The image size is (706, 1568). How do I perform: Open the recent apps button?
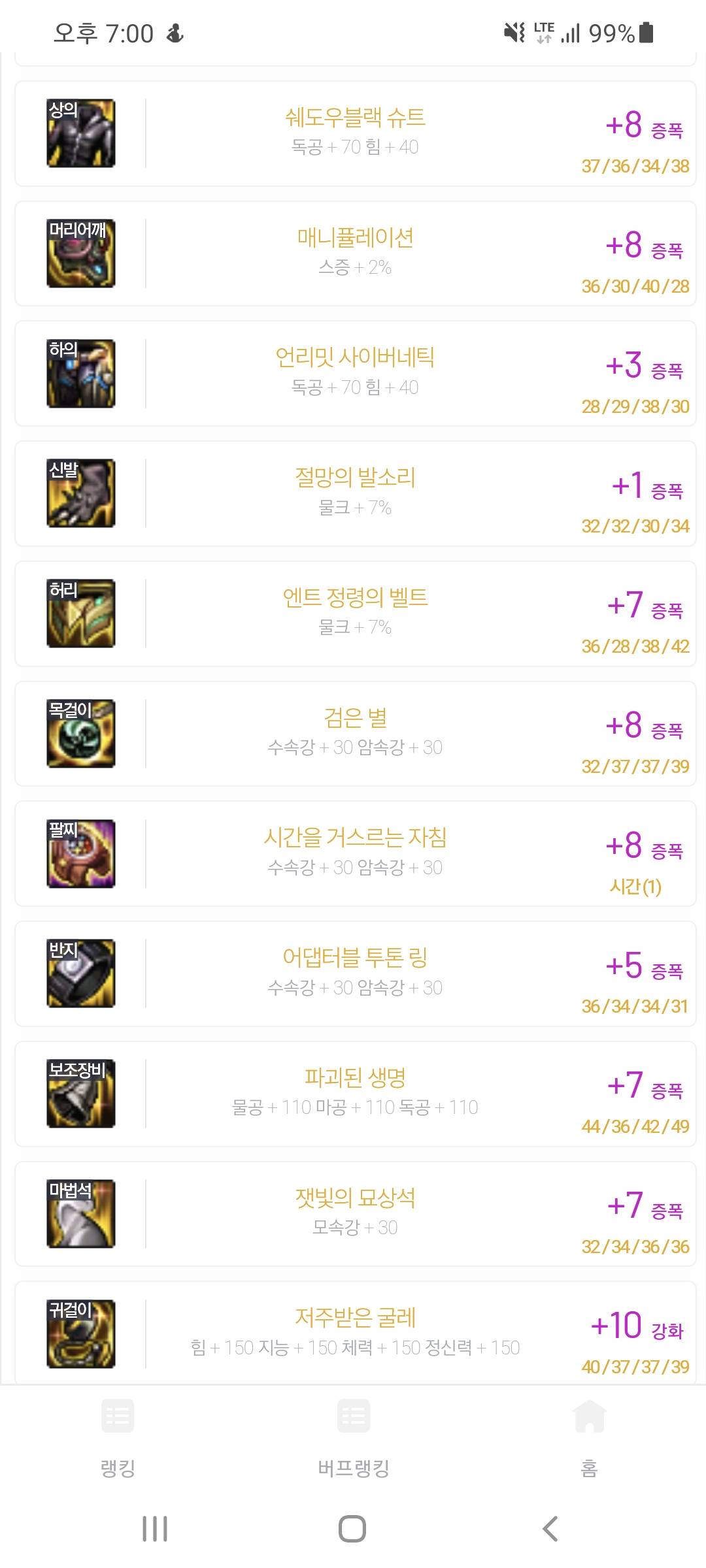tap(155, 1529)
